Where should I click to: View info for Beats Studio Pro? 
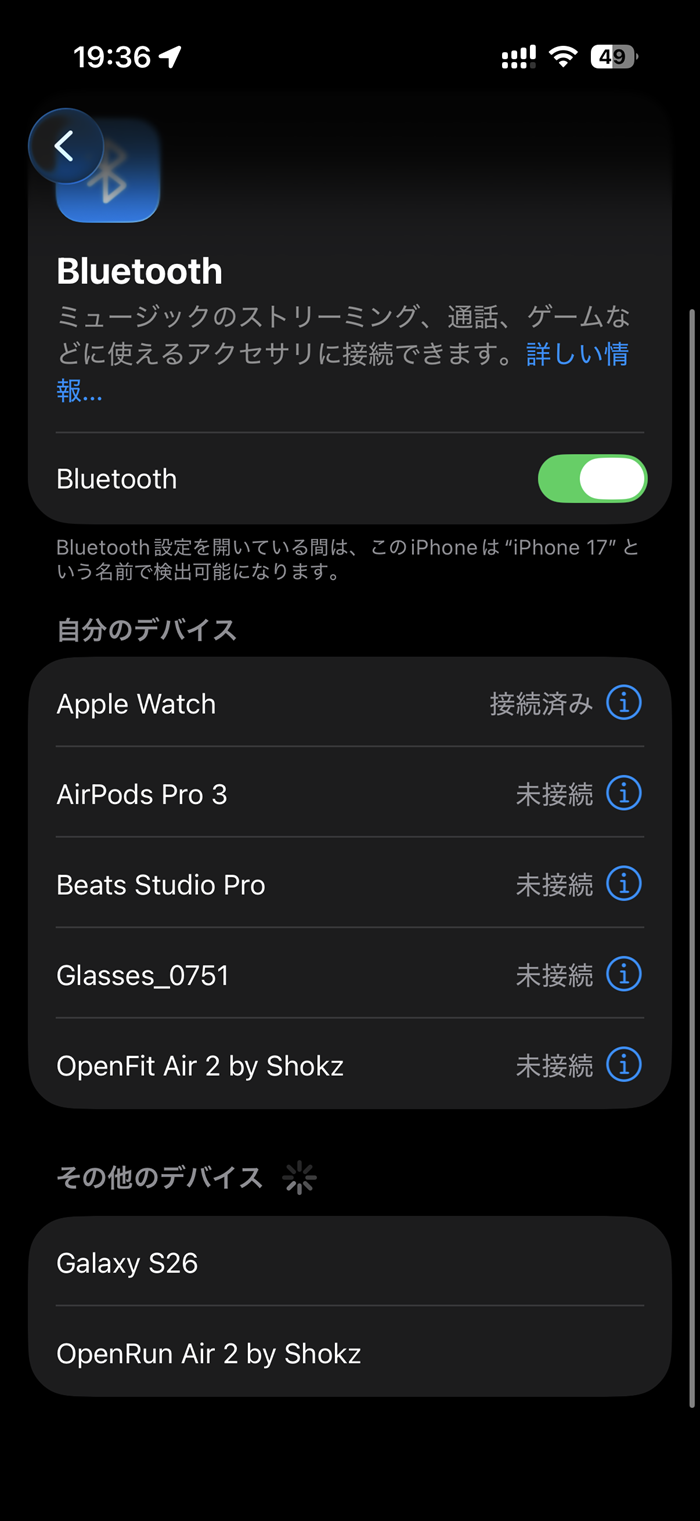pyautogui.click(x=624, y=884)
